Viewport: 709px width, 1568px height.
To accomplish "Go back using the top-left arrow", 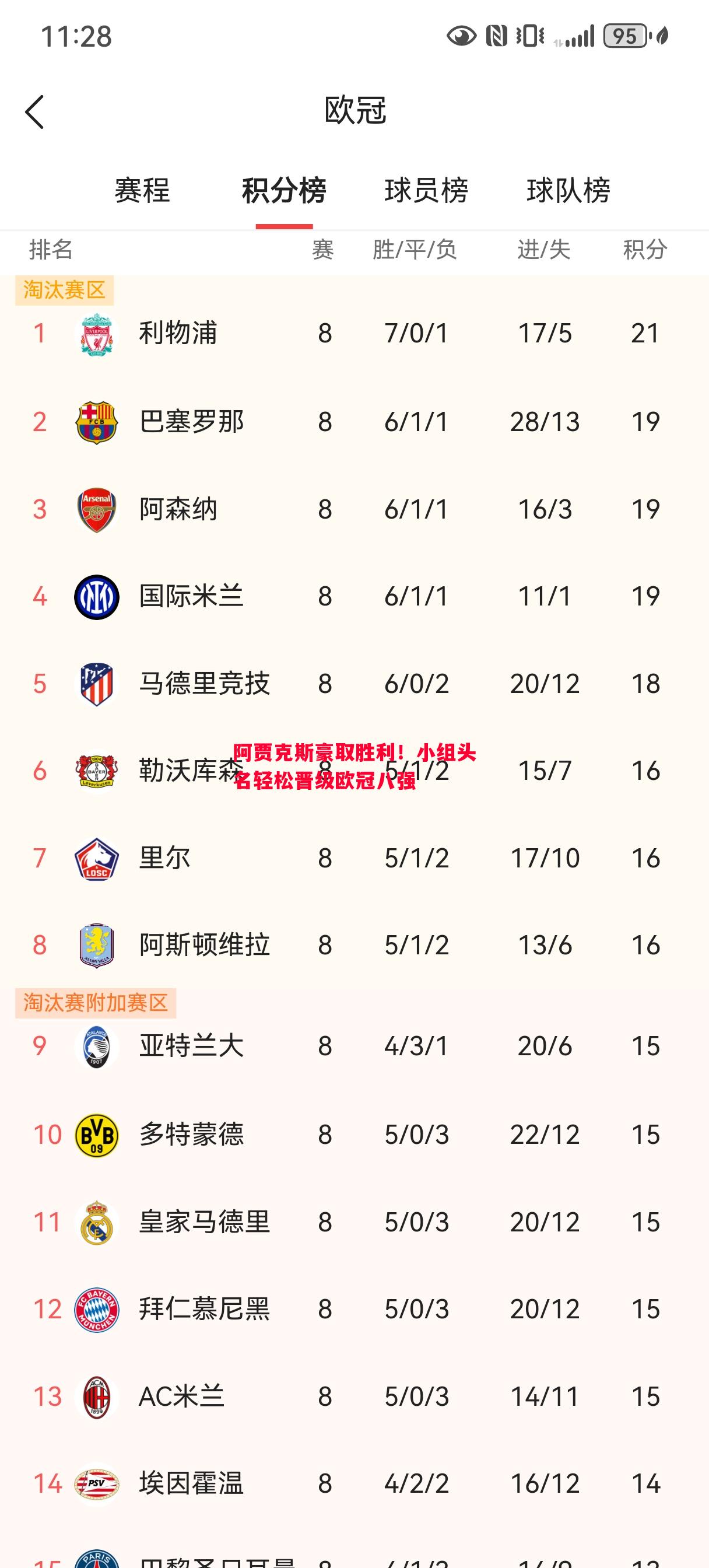I will (x=34, y=112).
